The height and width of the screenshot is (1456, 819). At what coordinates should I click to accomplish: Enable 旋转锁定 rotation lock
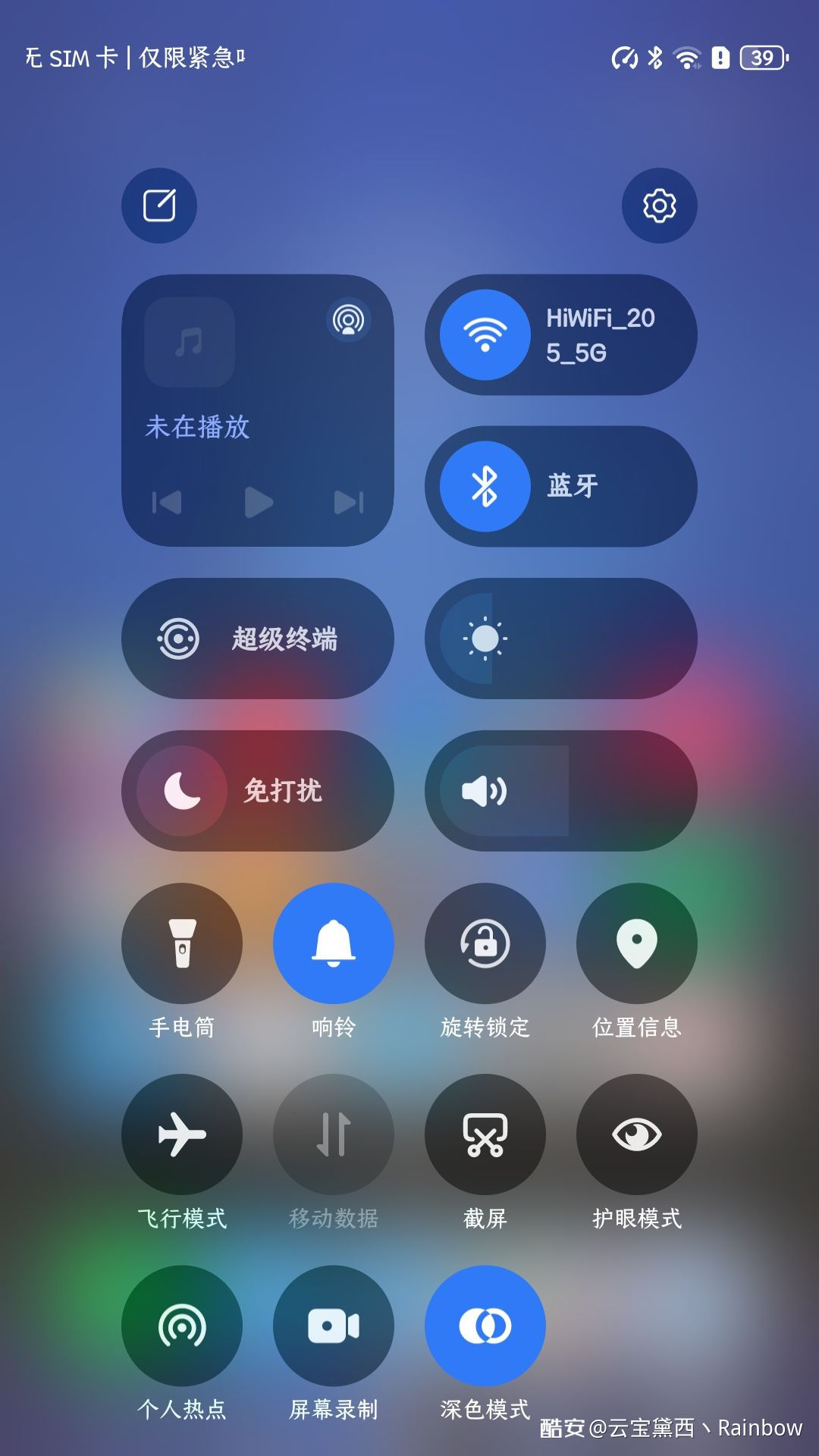(485, 943)
